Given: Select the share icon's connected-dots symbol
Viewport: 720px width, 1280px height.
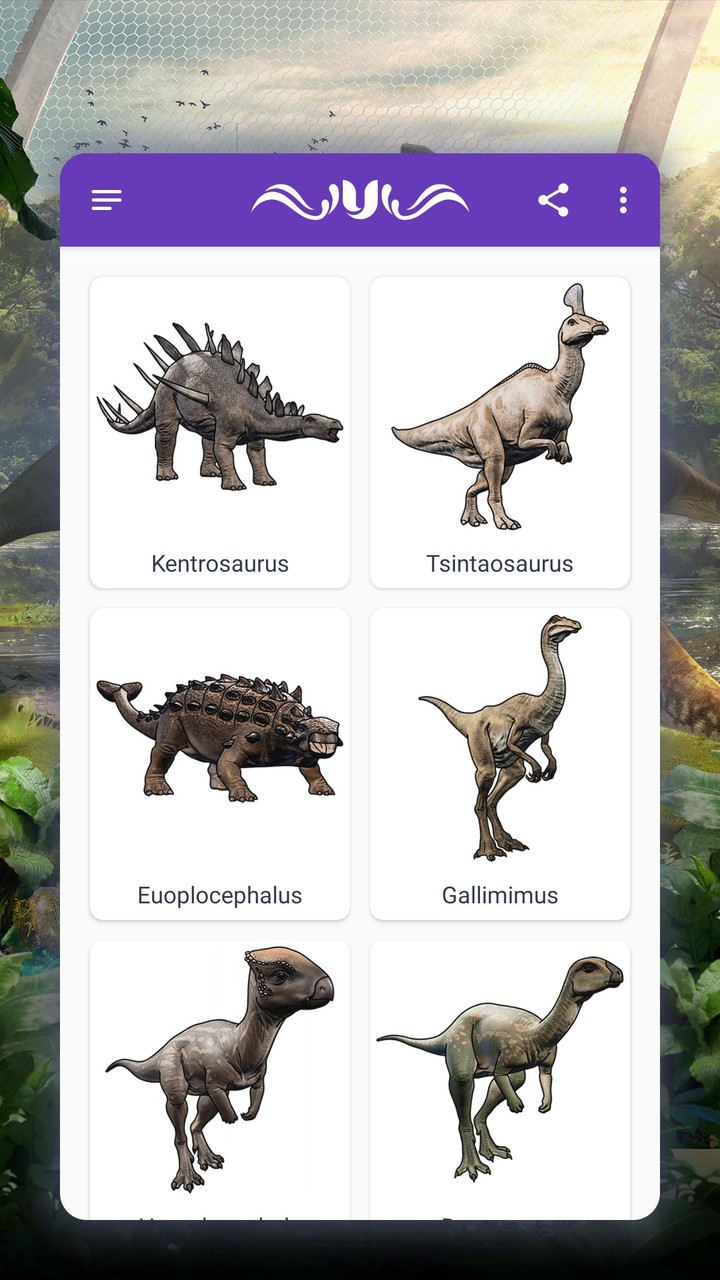Looking at the screenshot, I should [x=551, y=201].
